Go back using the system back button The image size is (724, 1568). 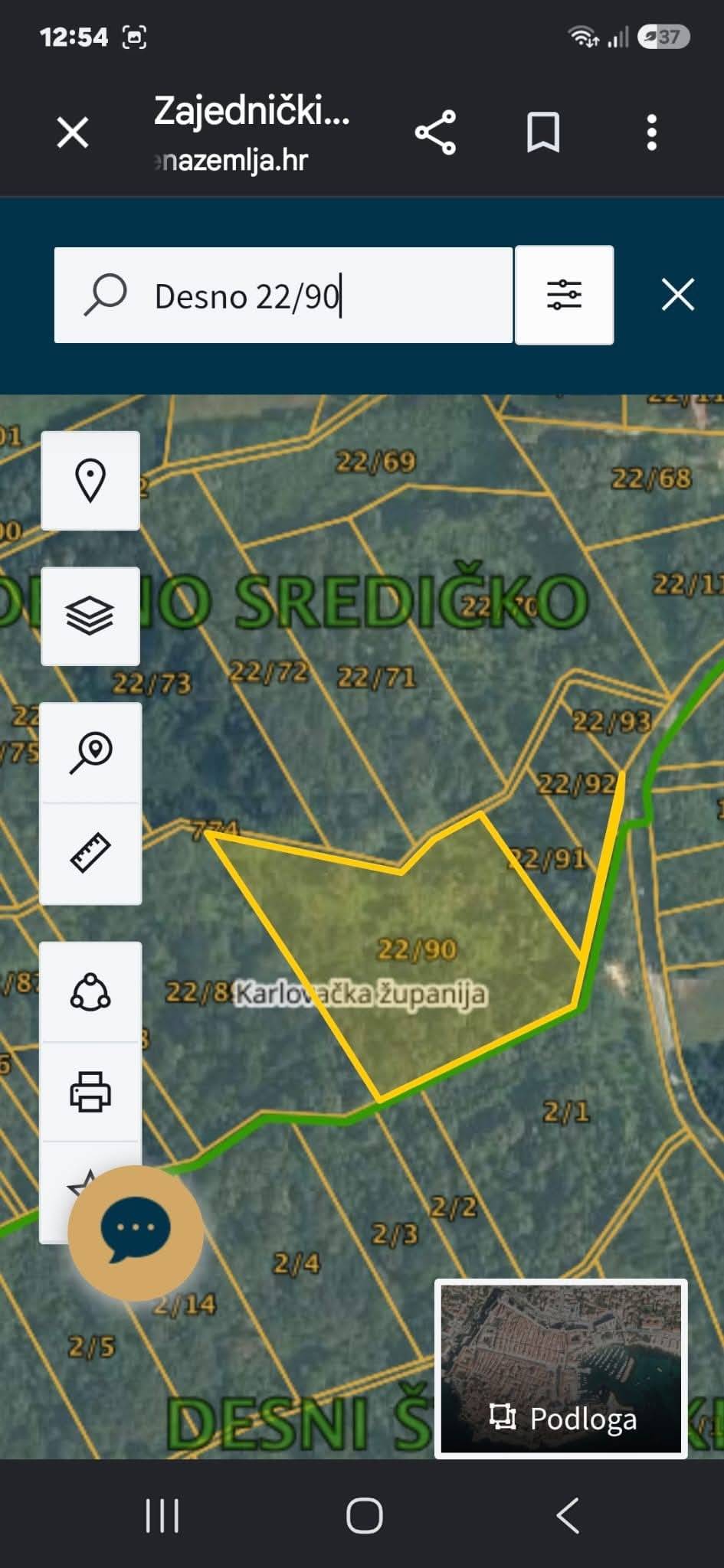pos(568,1515)
